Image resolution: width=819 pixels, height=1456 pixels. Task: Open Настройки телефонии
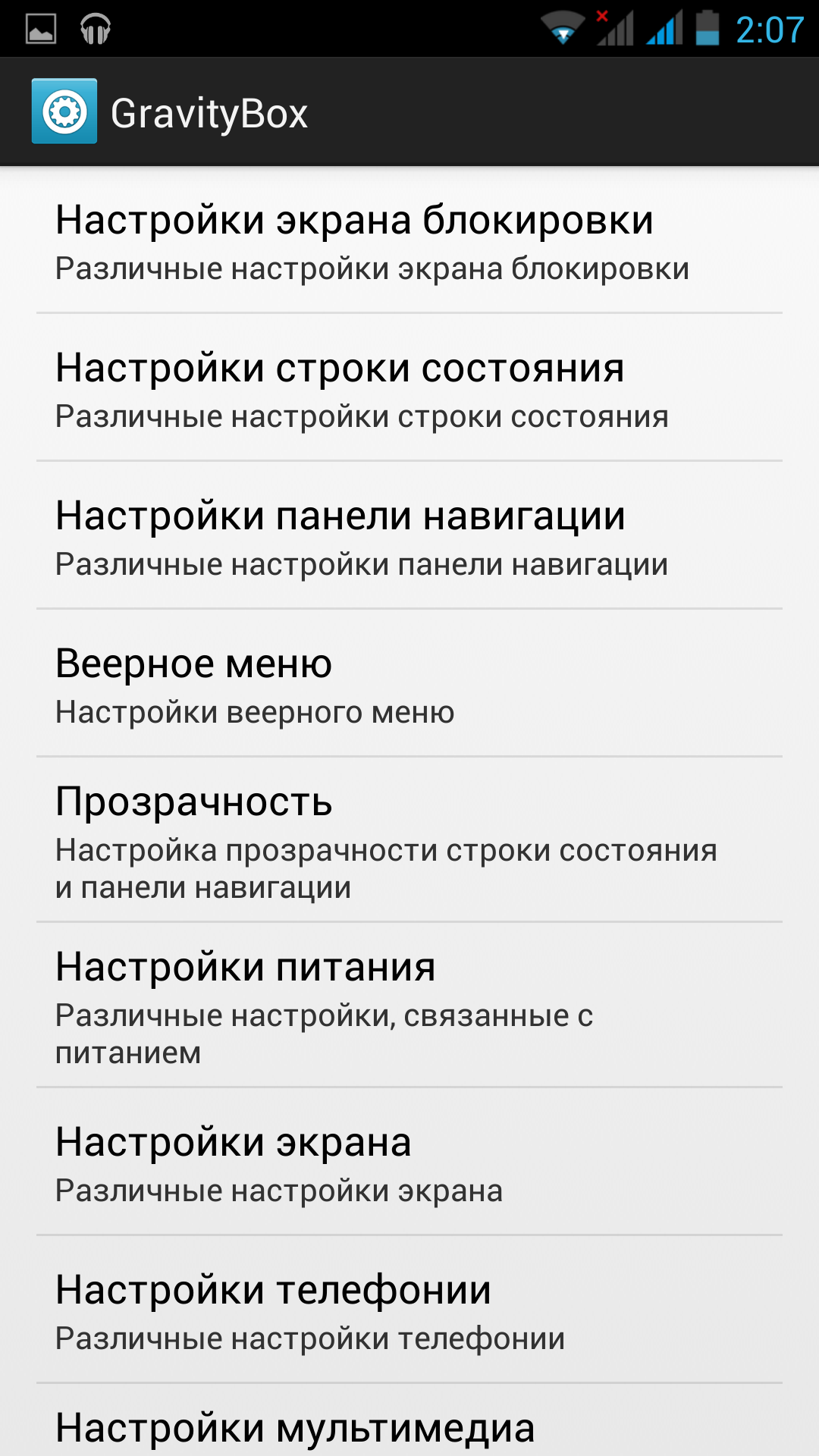pyautogui.click(x=409, y=1309)
